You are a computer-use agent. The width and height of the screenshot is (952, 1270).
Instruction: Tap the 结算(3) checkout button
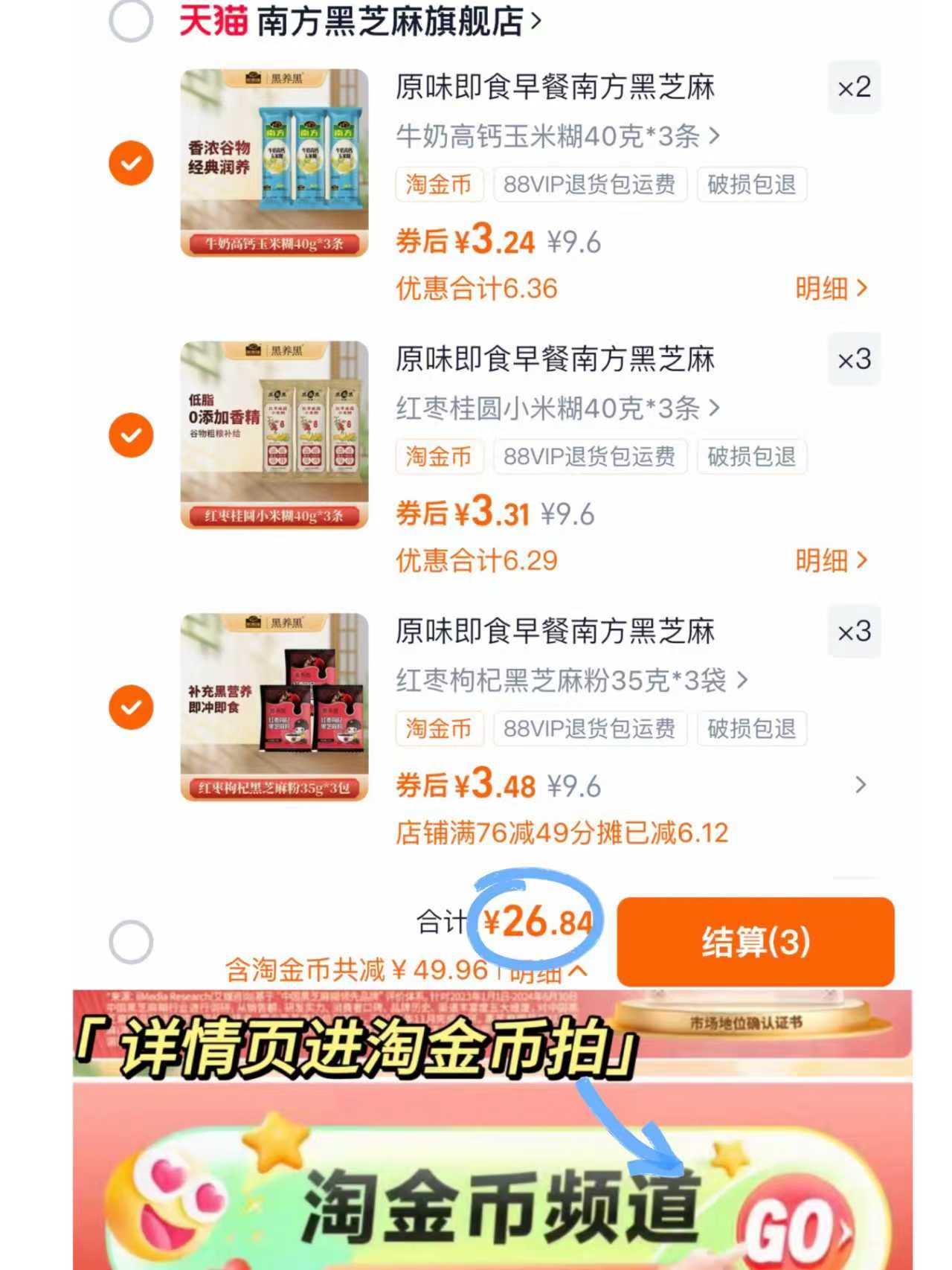(x=756, y=943)
